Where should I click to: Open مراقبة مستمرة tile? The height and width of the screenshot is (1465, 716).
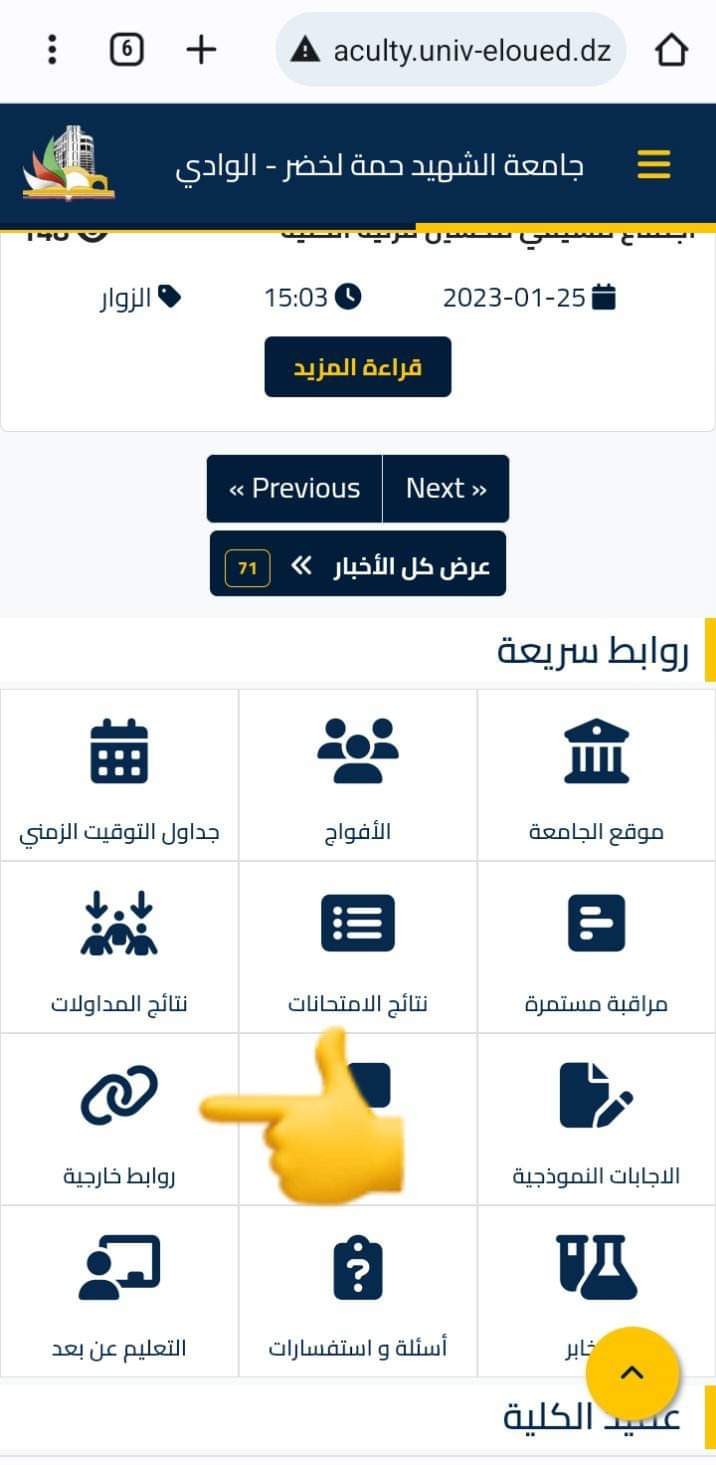596,947
